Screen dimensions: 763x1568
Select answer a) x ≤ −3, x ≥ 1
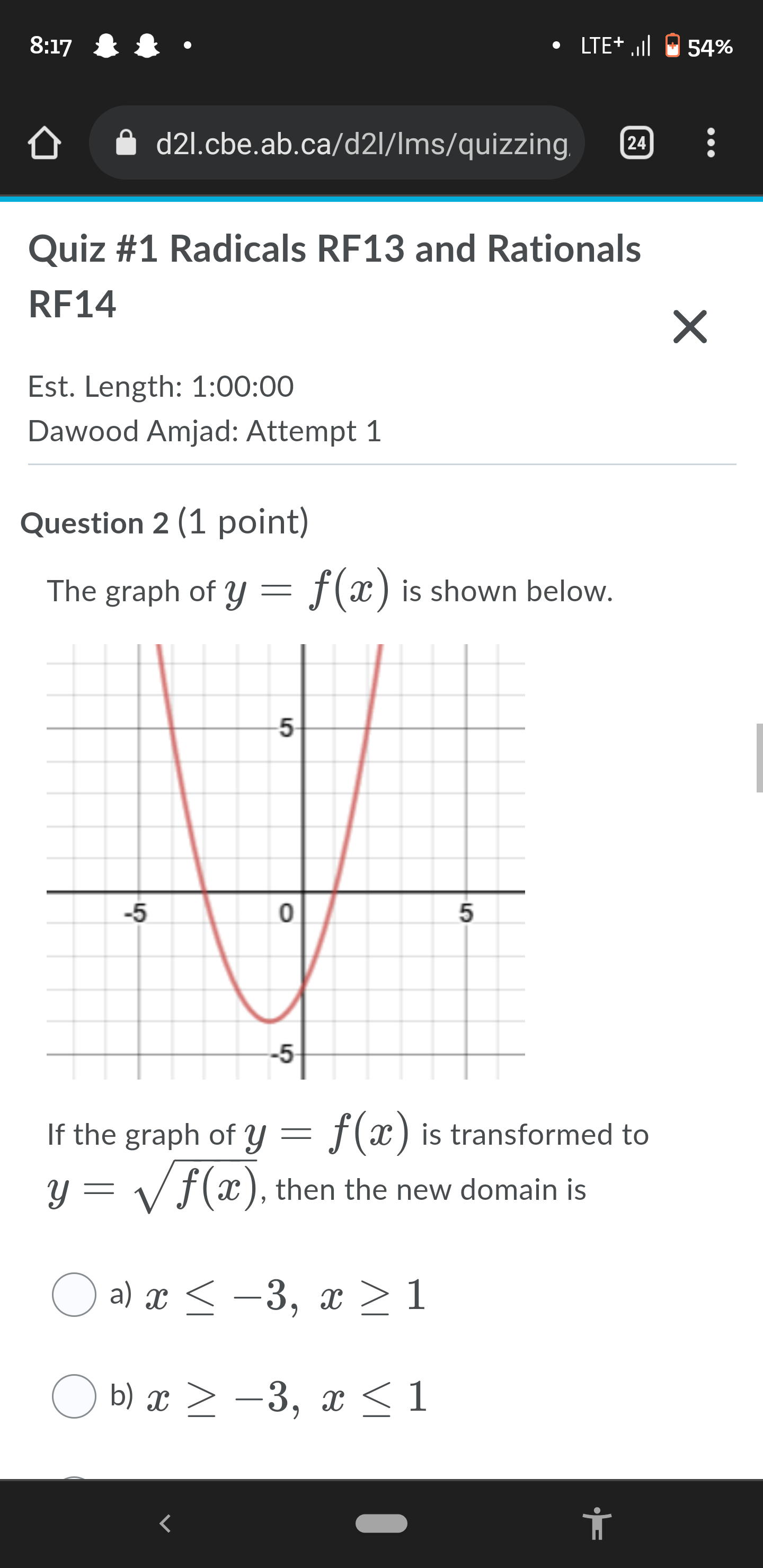point(74,1295)
